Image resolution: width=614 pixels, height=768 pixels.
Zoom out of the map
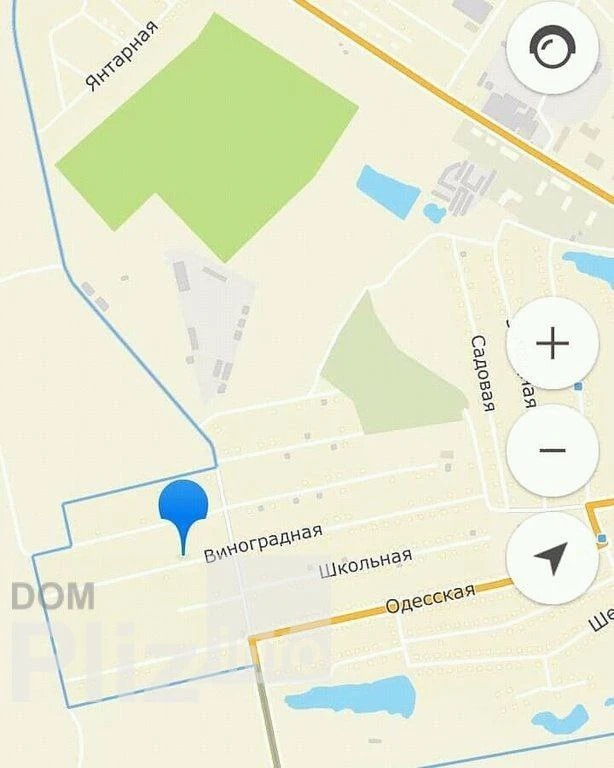tap(552, 451)
